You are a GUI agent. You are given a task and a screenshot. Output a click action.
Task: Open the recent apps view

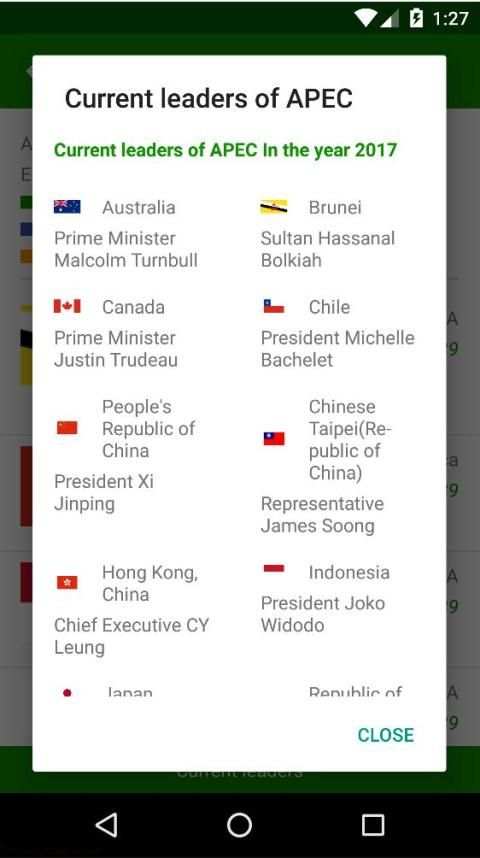(373, 825)
